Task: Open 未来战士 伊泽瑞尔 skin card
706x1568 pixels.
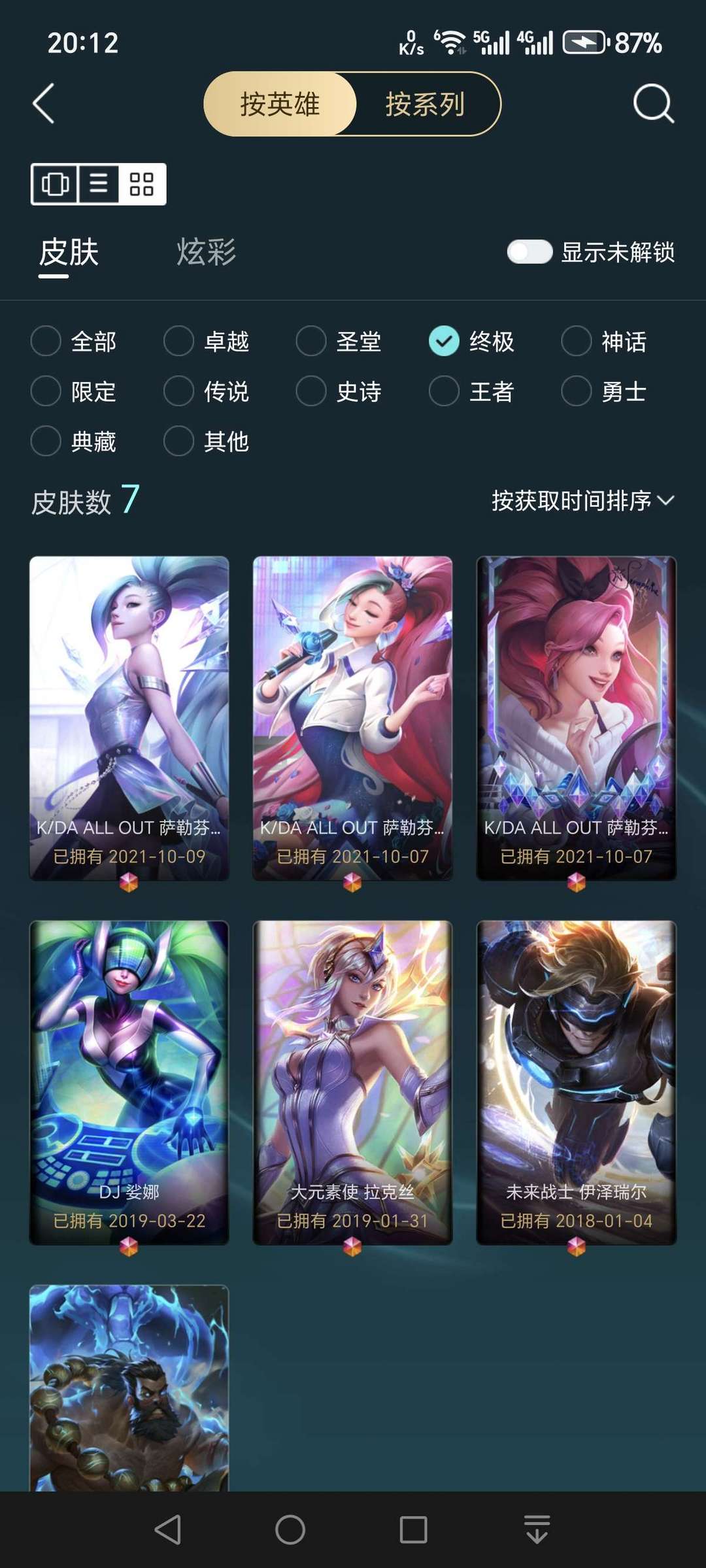Action: click(x=576, y=1082)
